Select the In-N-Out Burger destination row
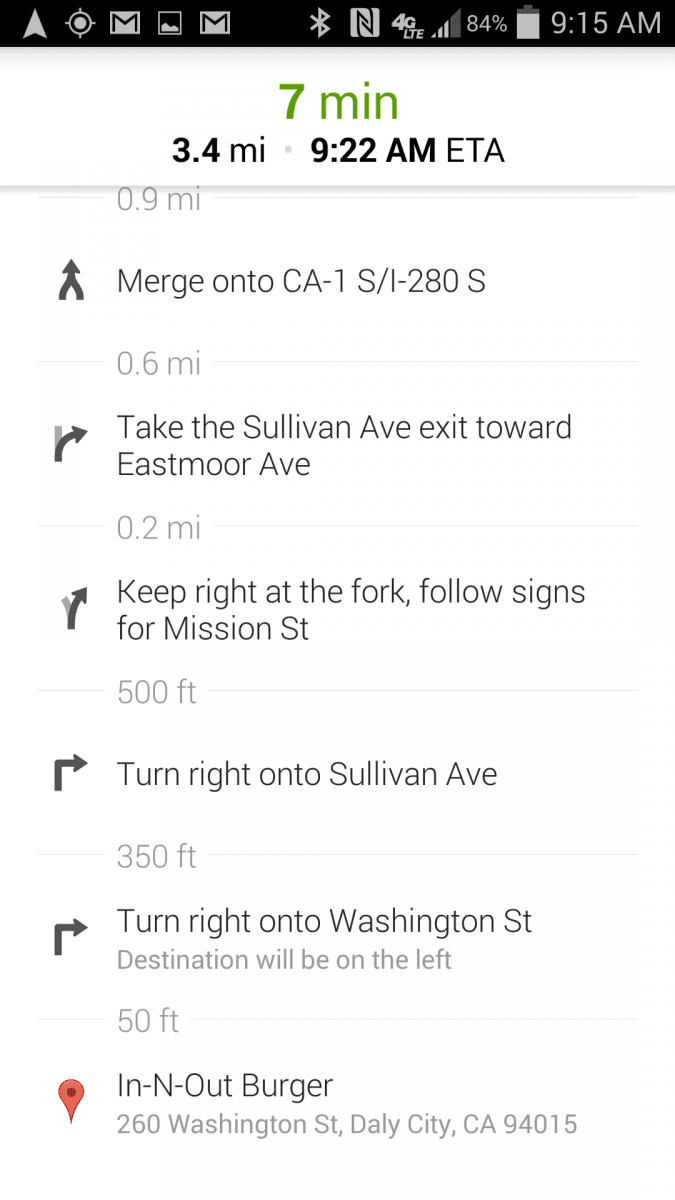Viewport: 675px width, 1200px height. [337, 1103]
